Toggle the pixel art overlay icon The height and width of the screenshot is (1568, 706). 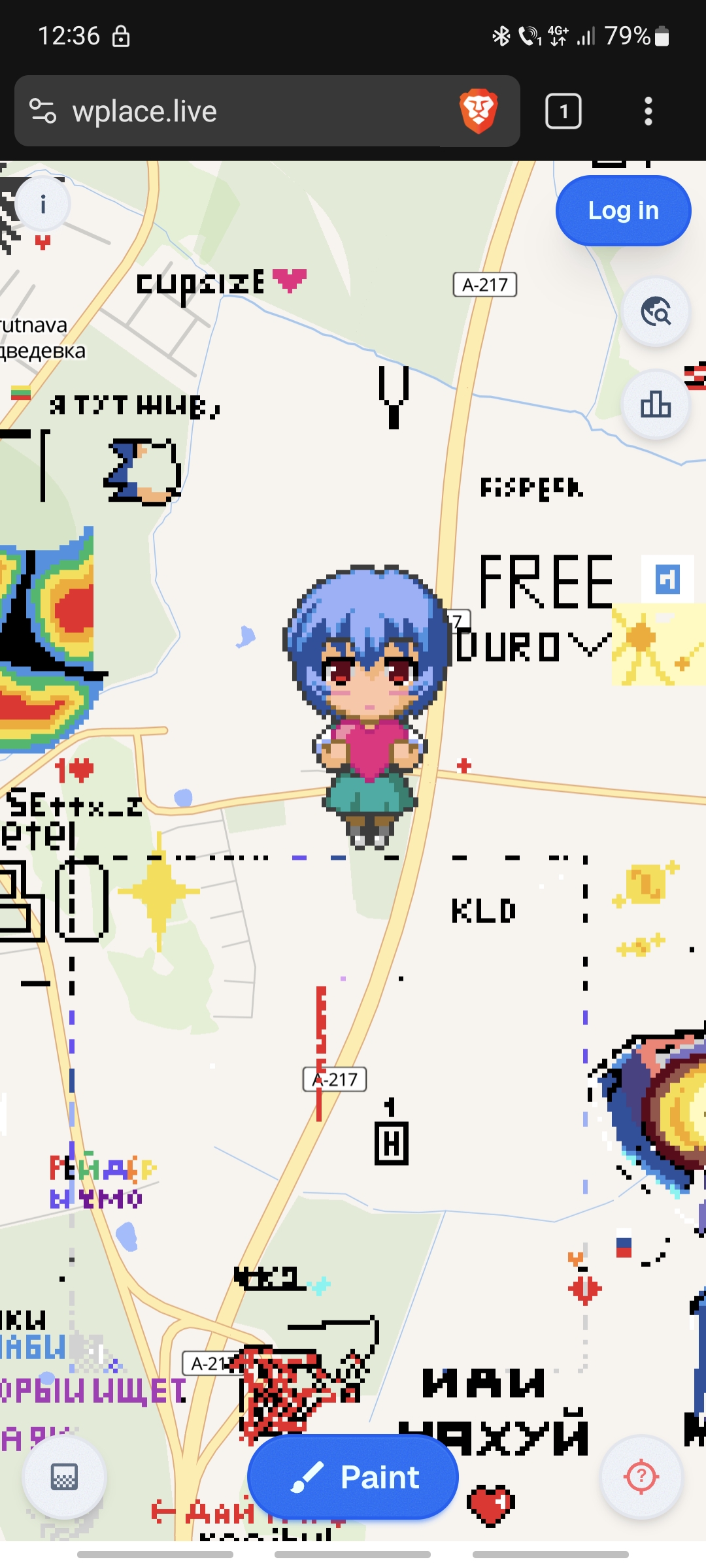(64, 1477)
